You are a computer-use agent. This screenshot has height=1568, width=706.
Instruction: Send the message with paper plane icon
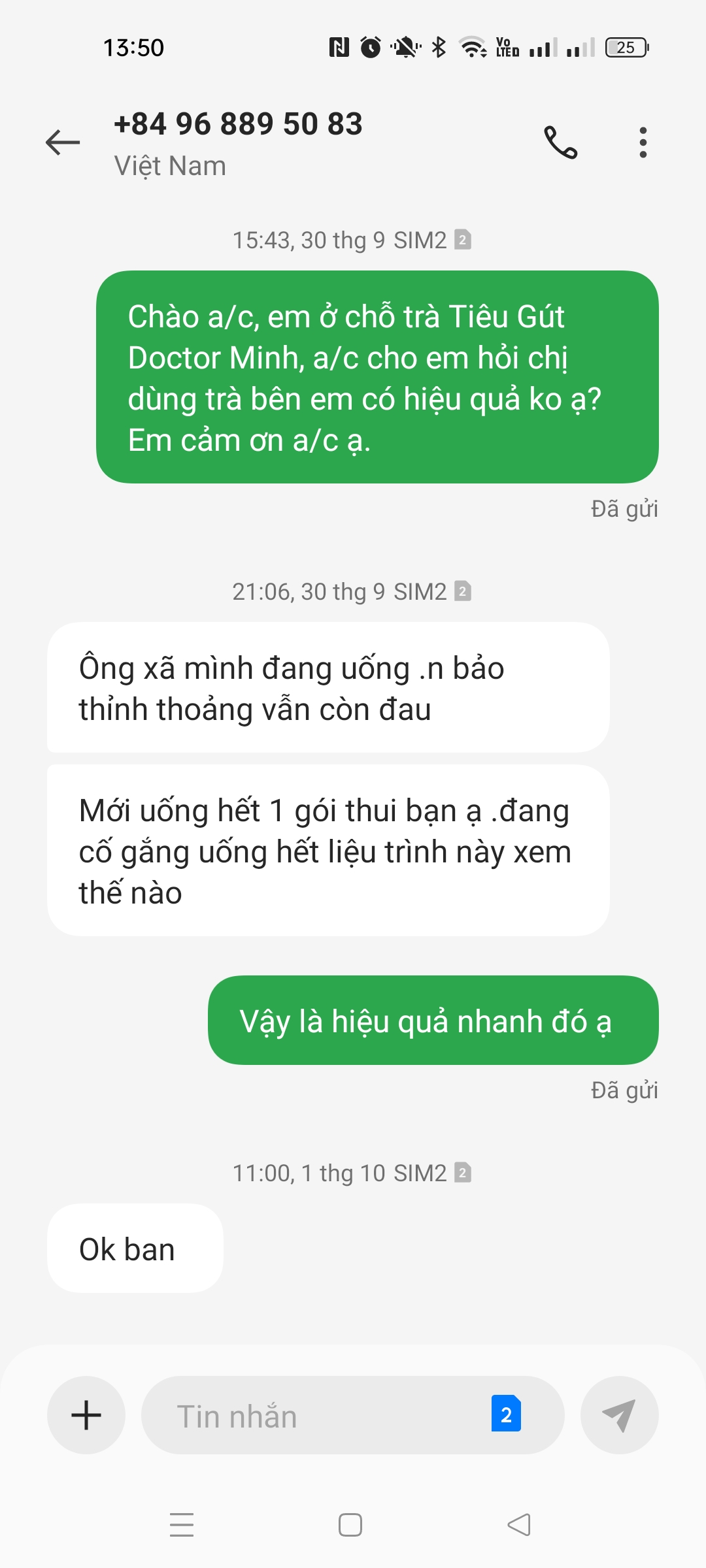[619, 1415]
